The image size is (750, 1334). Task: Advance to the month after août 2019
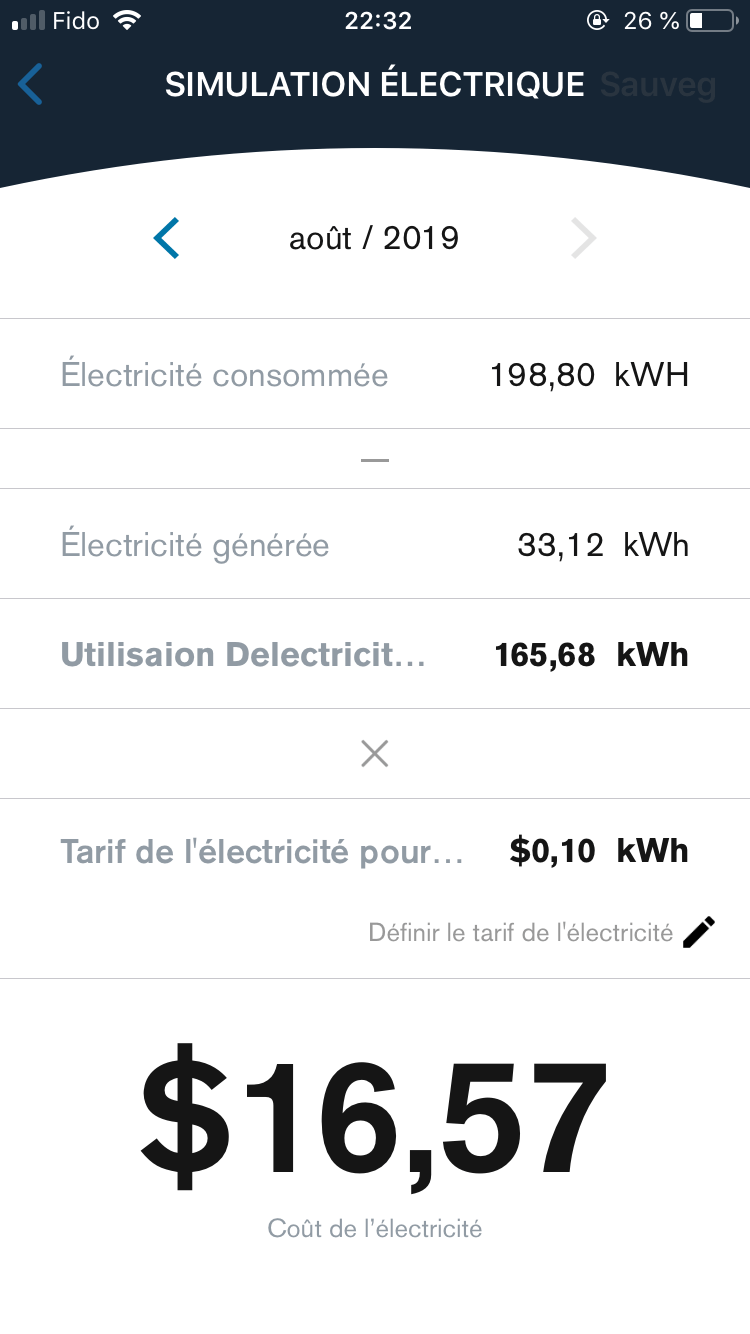tap(583, 239)
